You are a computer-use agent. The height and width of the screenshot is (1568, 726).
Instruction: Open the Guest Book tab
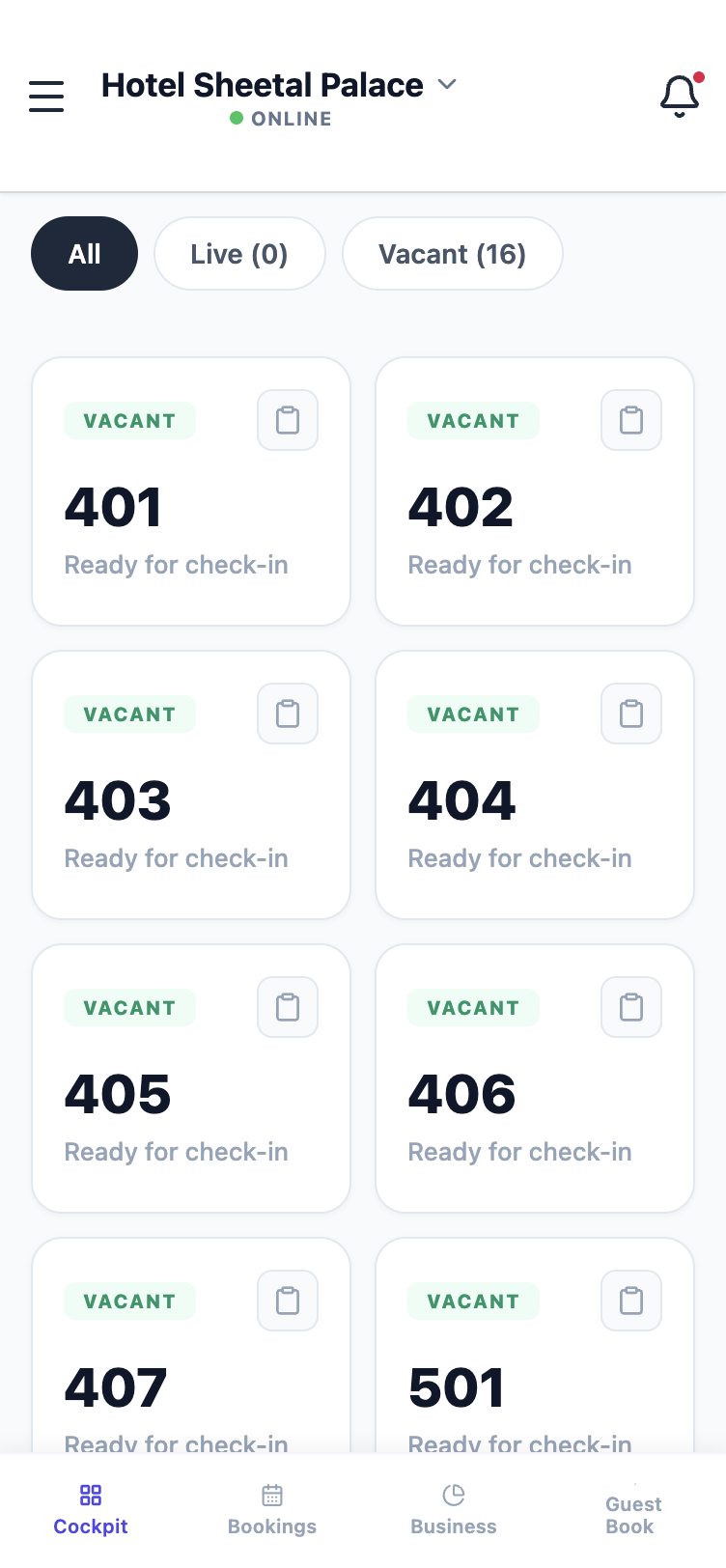point(633,1514)
